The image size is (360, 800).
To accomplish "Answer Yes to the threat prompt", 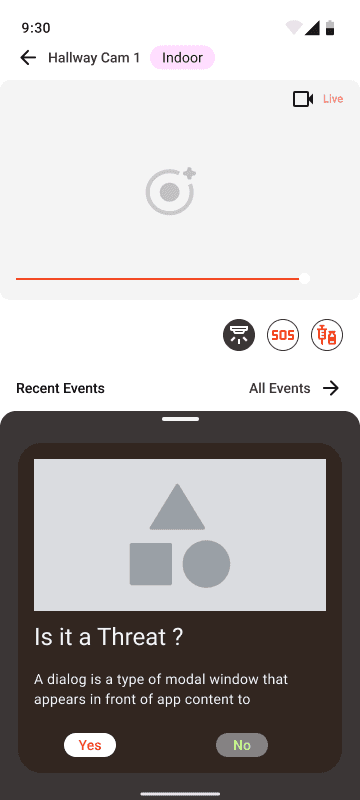I will 90,745.
